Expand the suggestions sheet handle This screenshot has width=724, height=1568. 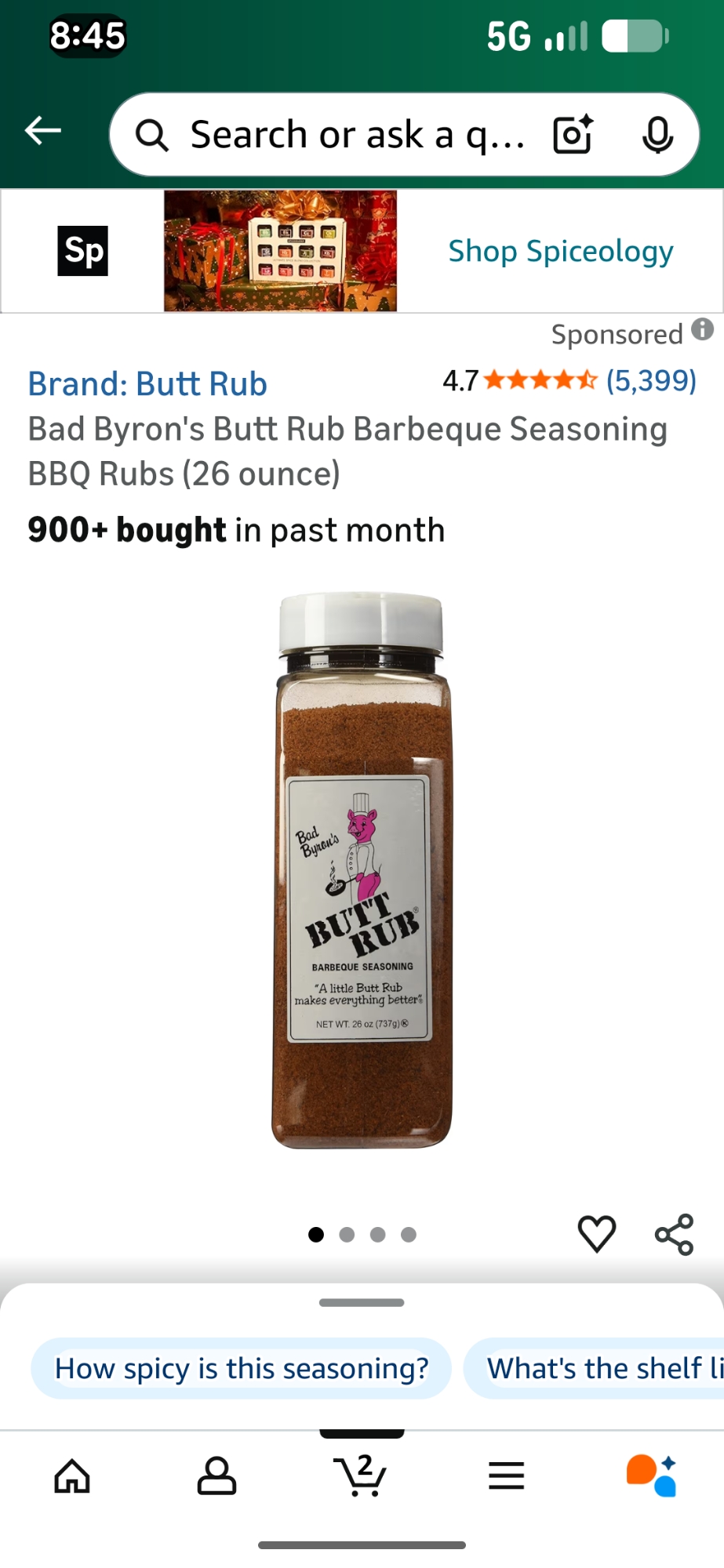click(362, 1303)
